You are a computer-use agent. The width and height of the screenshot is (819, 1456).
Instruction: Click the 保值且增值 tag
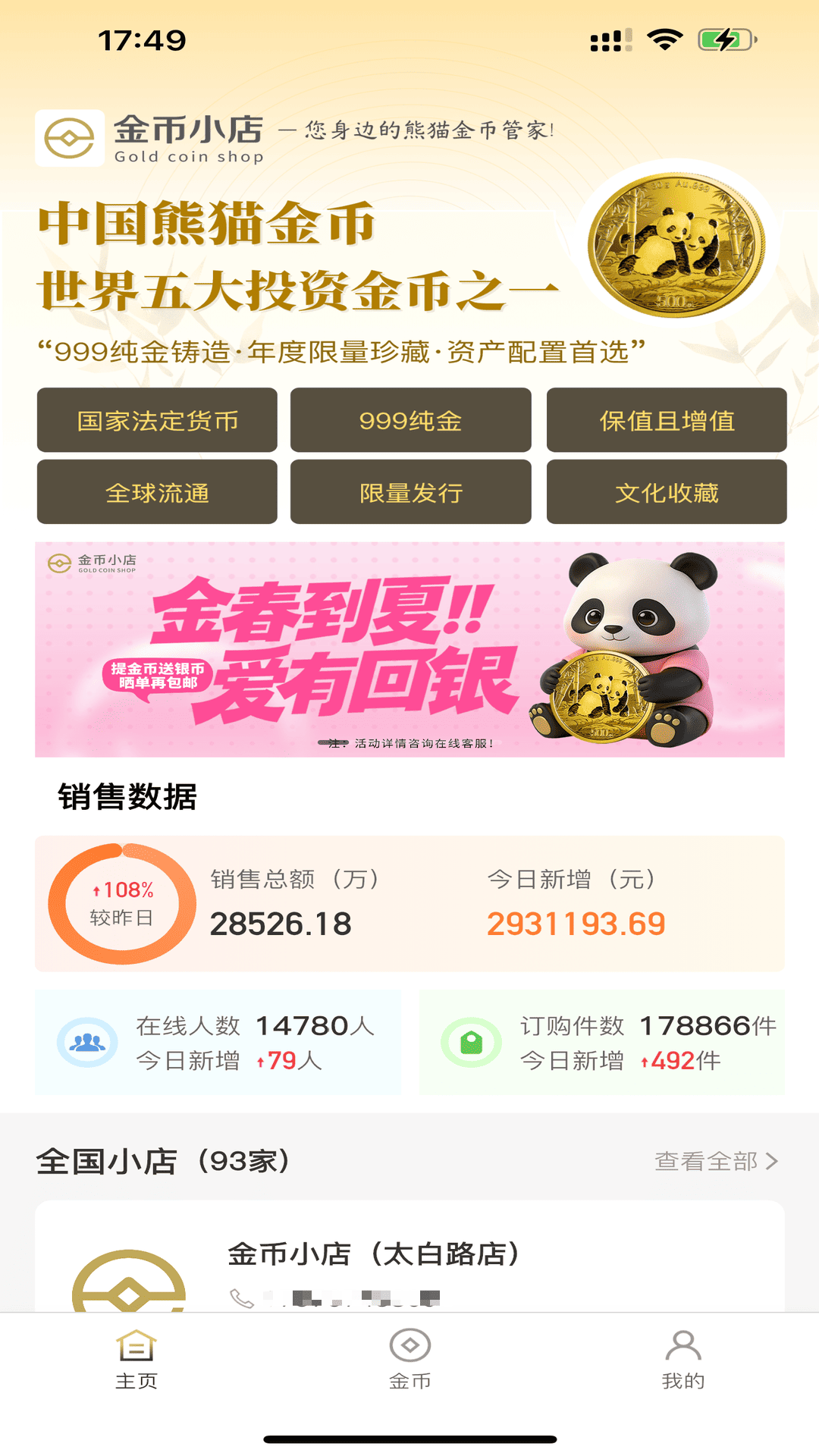click(666, 422)
